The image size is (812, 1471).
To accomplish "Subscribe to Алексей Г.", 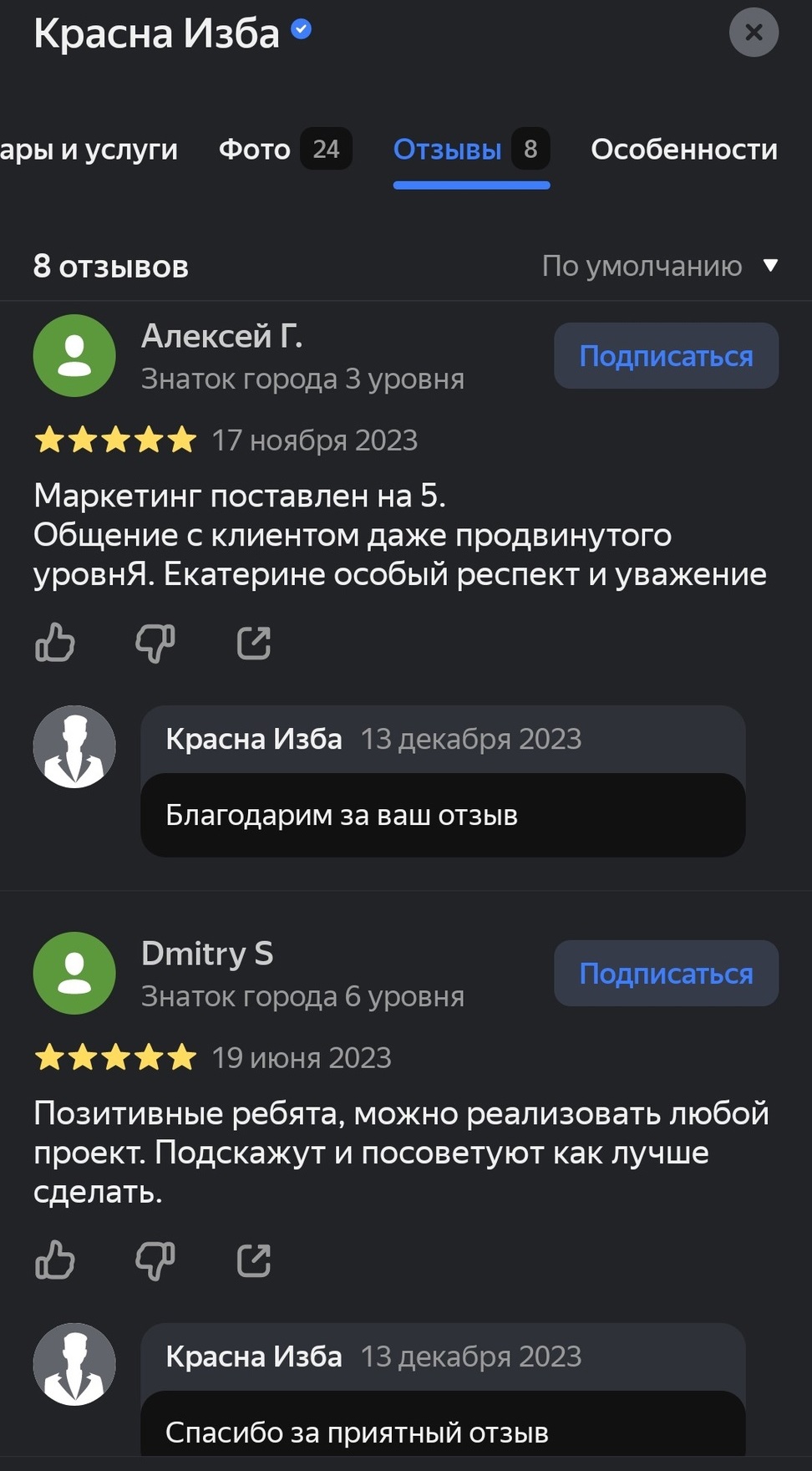I will click(666, 356).
